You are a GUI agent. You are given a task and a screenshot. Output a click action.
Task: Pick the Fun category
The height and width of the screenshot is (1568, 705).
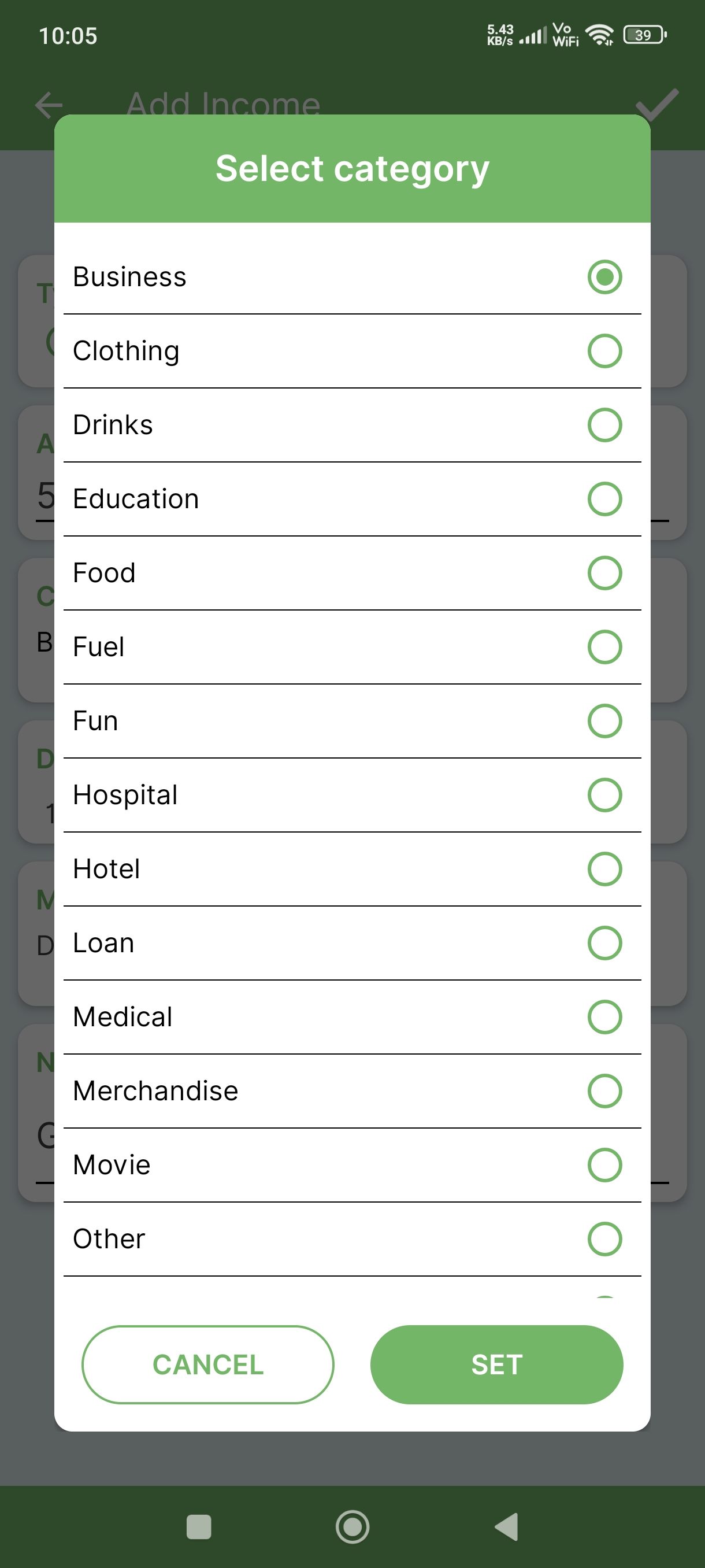pos(352,722)
